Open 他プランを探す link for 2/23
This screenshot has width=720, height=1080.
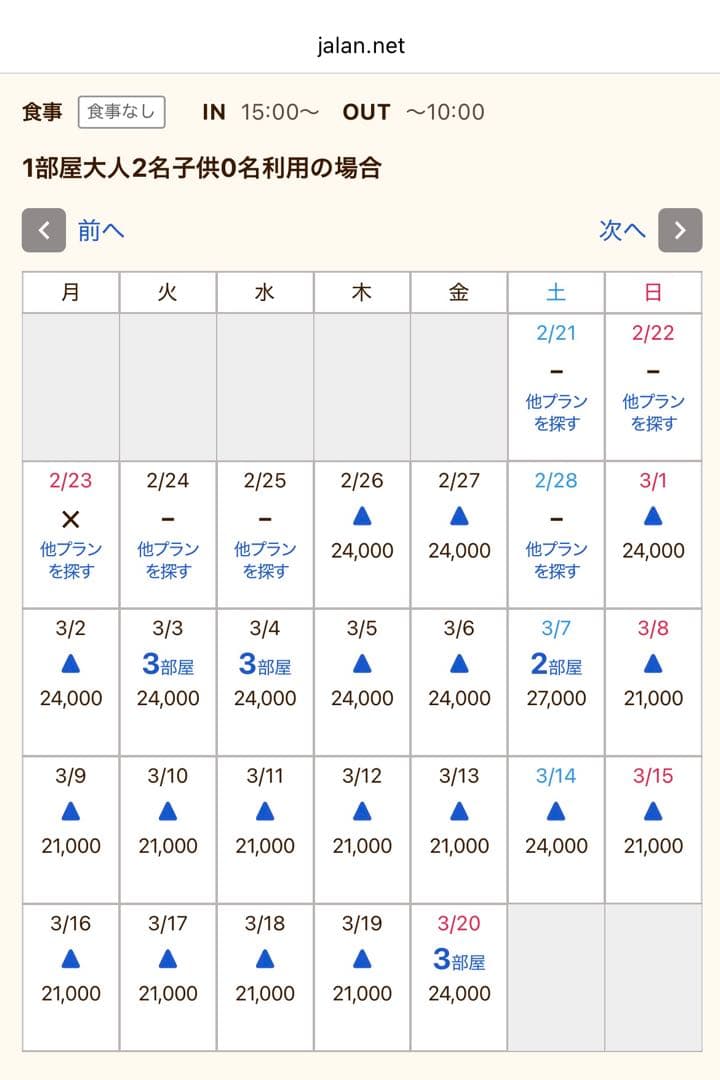pyautogui.click(x=70, y=560)
